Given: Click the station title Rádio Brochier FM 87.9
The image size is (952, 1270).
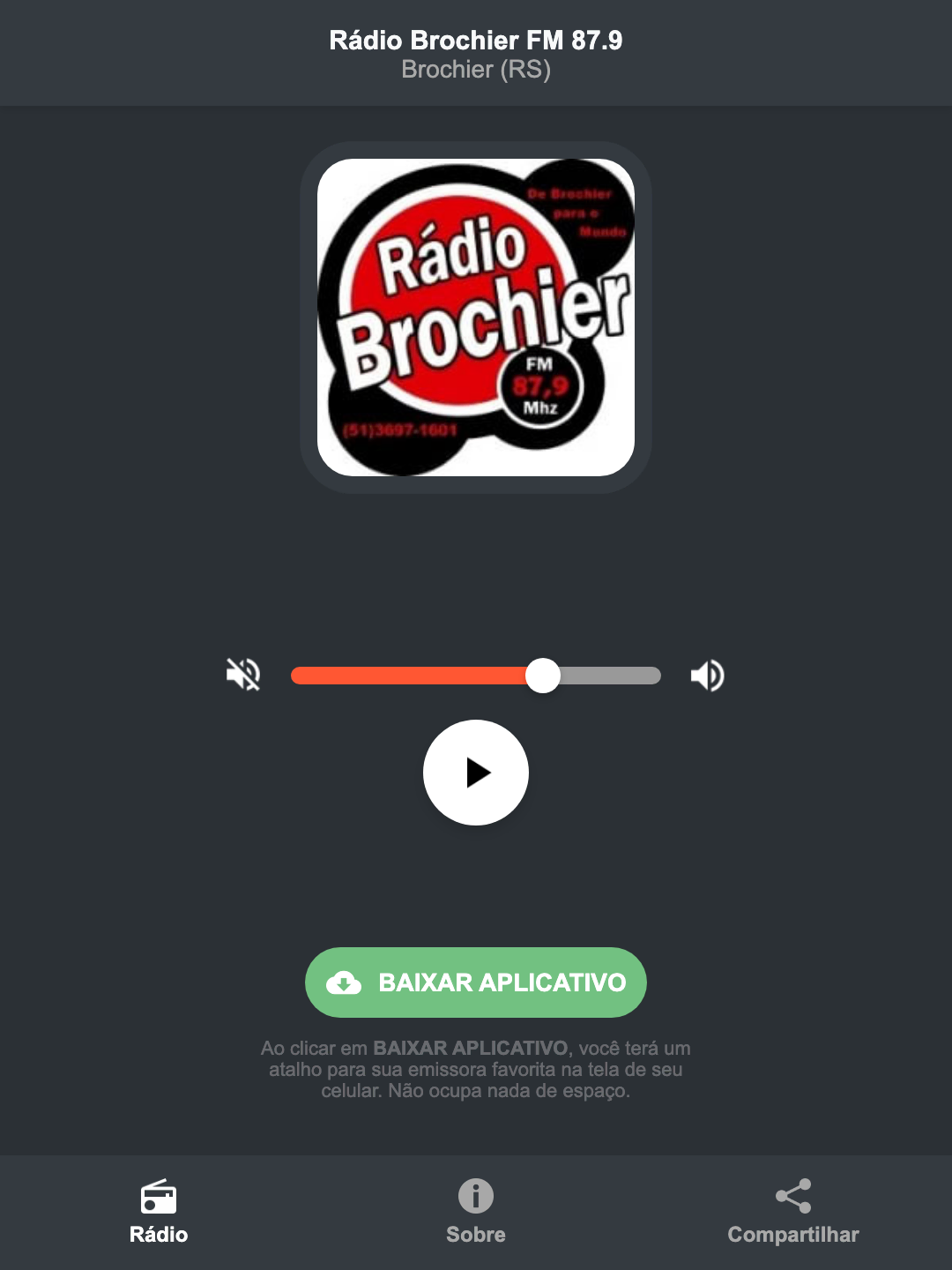Looking at the screenshot, I should (x=475, y=41).
